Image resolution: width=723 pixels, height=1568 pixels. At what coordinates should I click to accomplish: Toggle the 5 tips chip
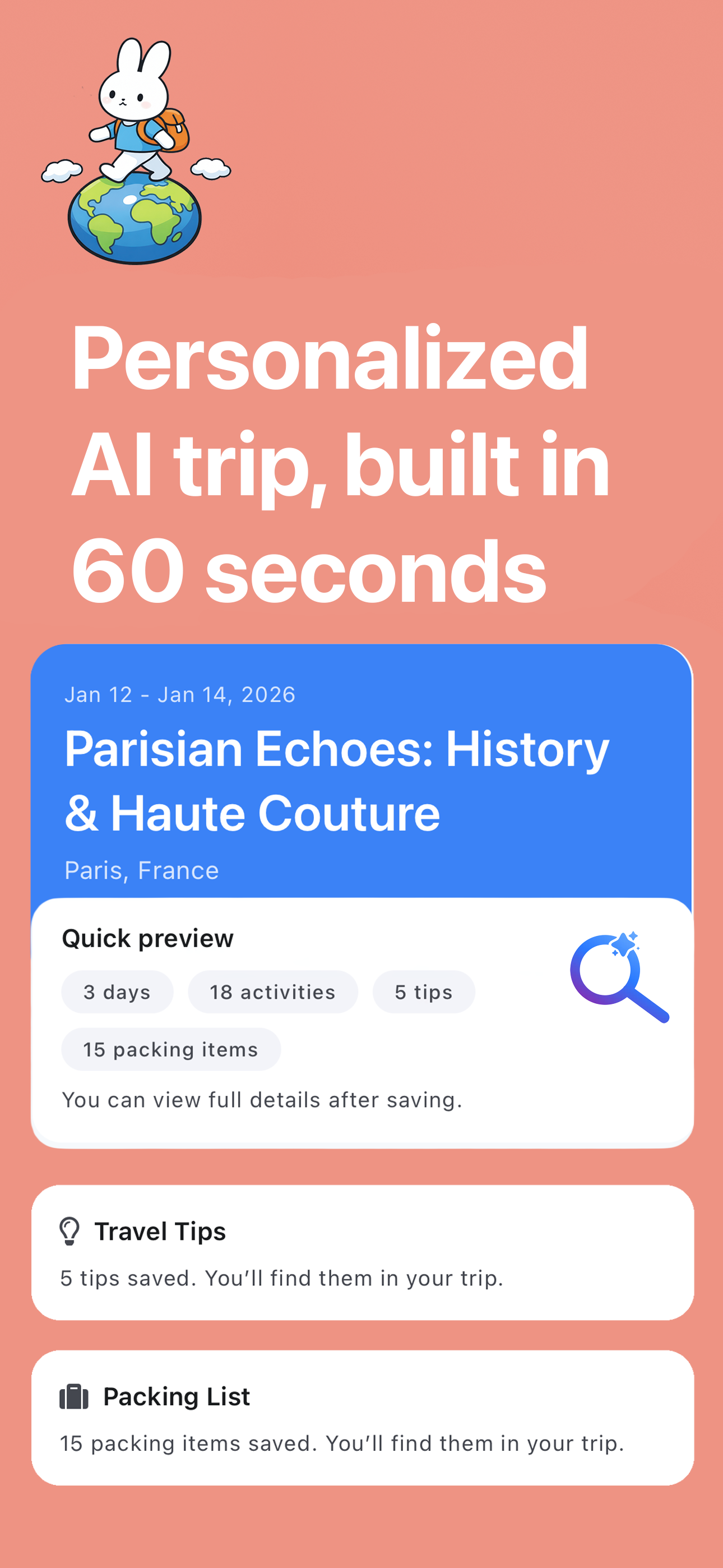point(423,992)
